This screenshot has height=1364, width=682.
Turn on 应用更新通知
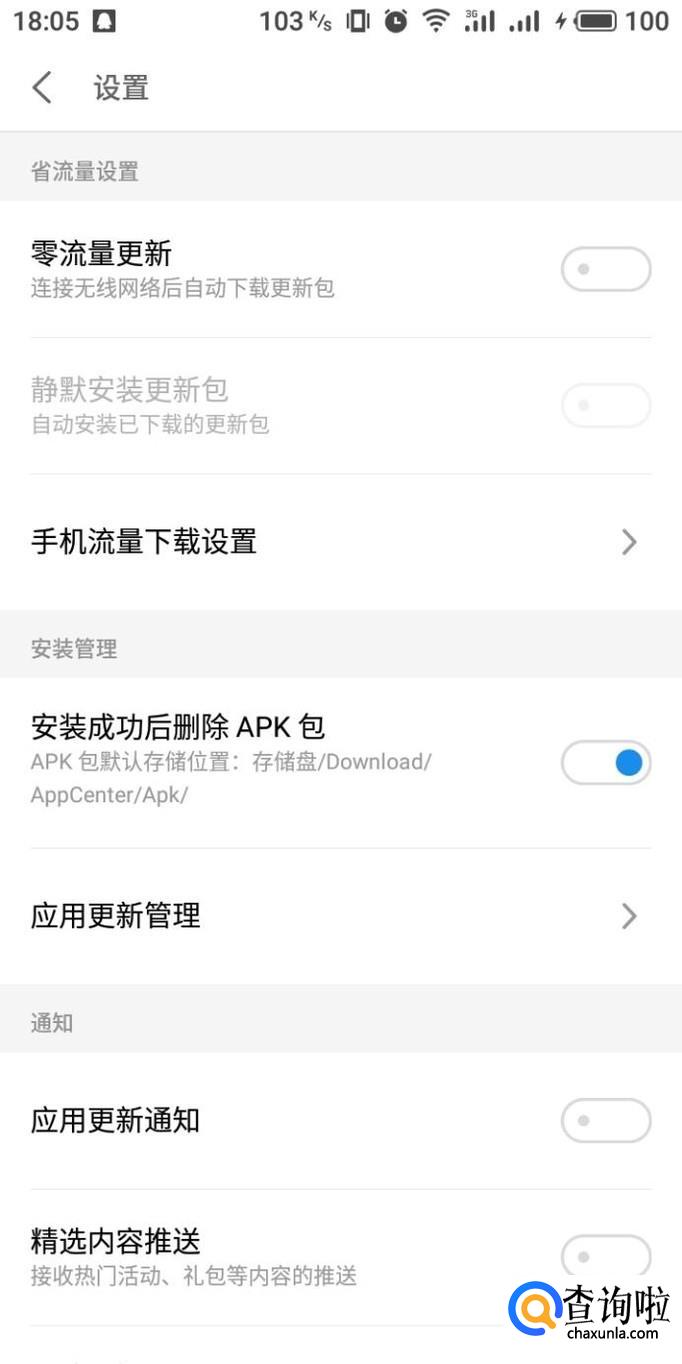click(x=605, y=1121)
